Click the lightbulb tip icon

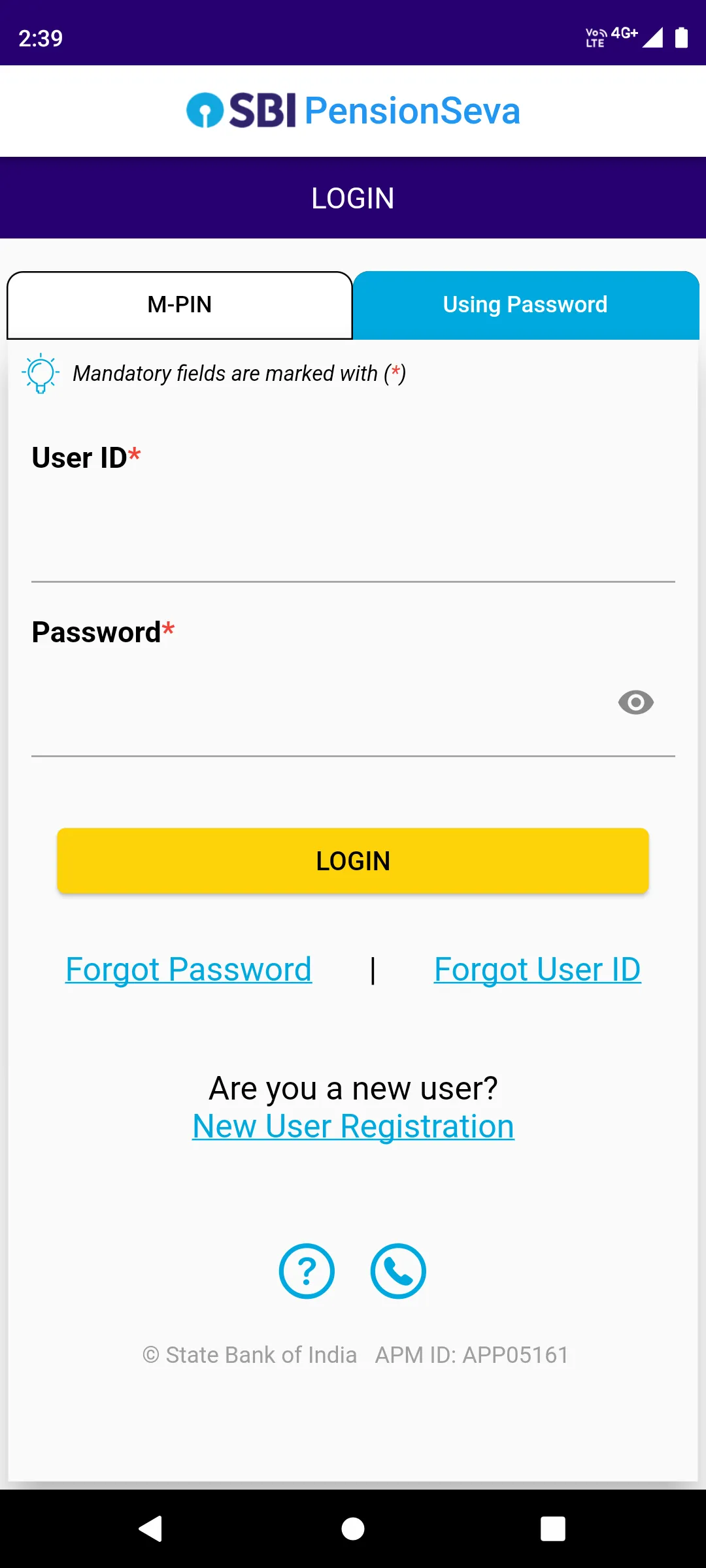pyautogui.click(x=40, y=374)
